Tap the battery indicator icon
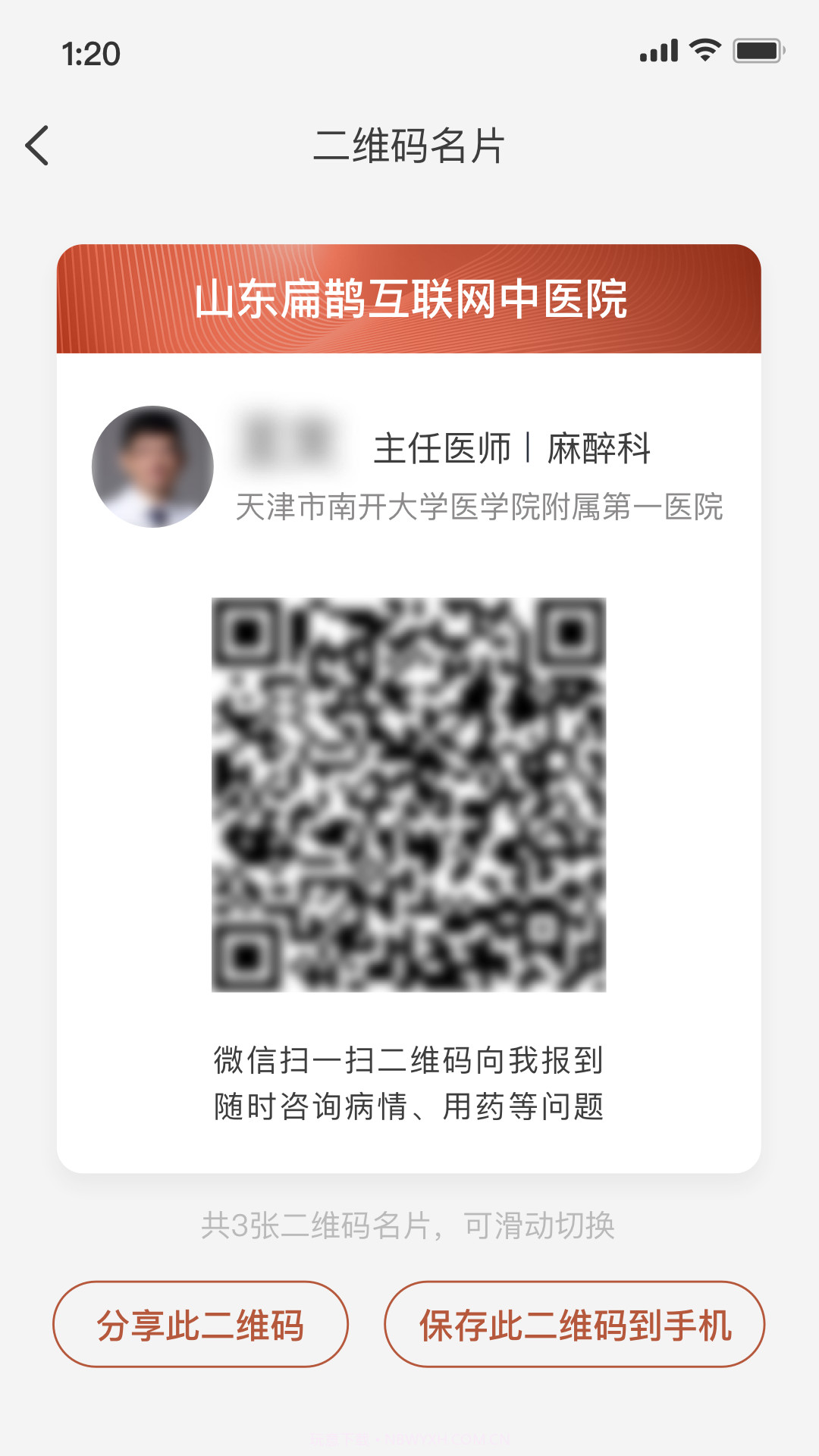 [758, 49]
